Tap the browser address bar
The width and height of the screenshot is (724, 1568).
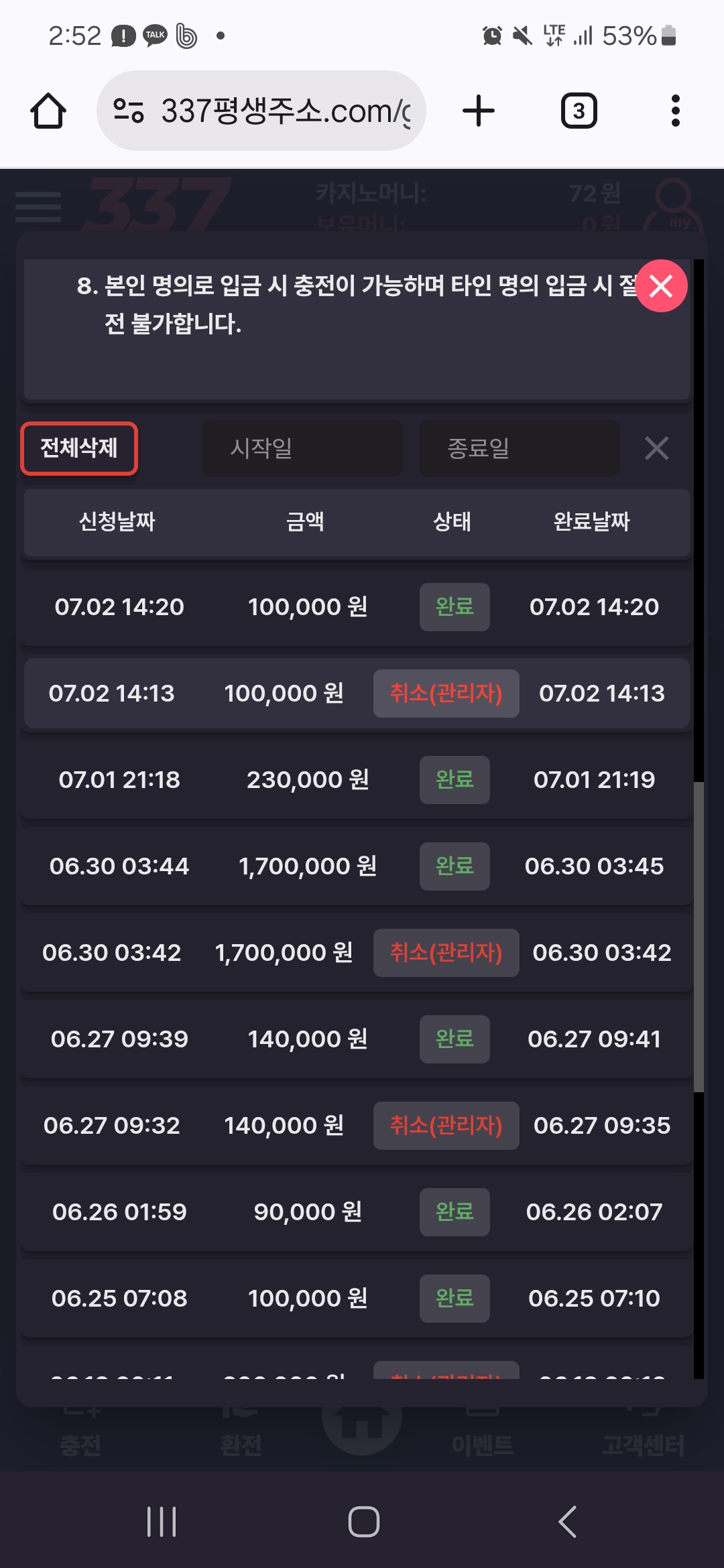click(261, 111)
